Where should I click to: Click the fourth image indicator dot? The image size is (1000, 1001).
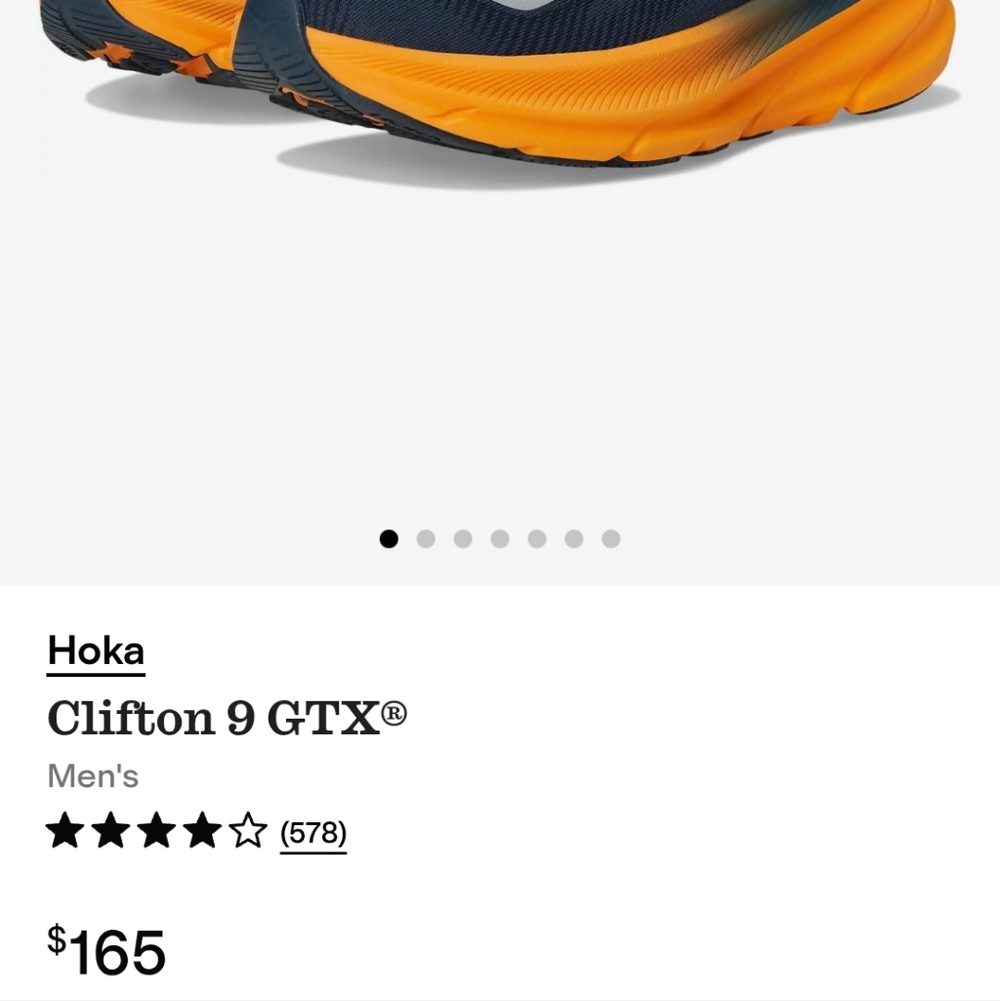coord(500,538)
